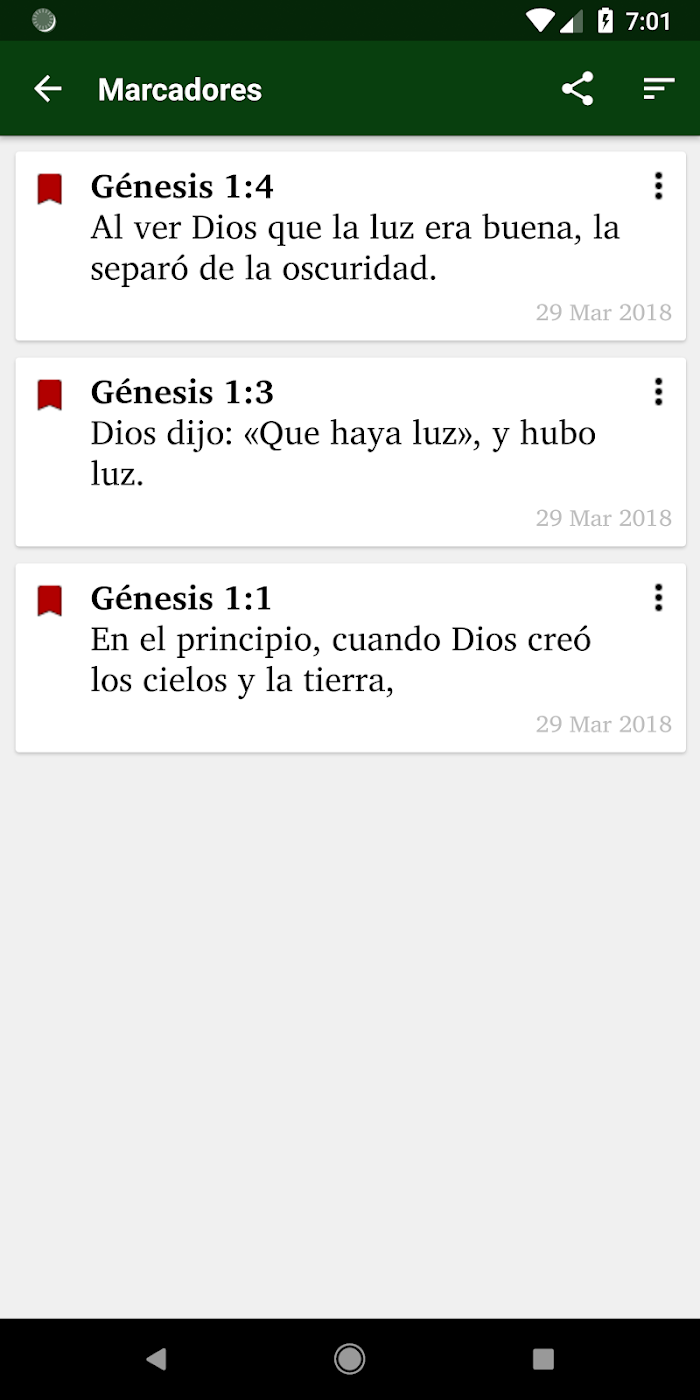Open the Génesis 1:4 bookmark card
The width and height of the screenshot is (700, 1400).
point(351,246)
